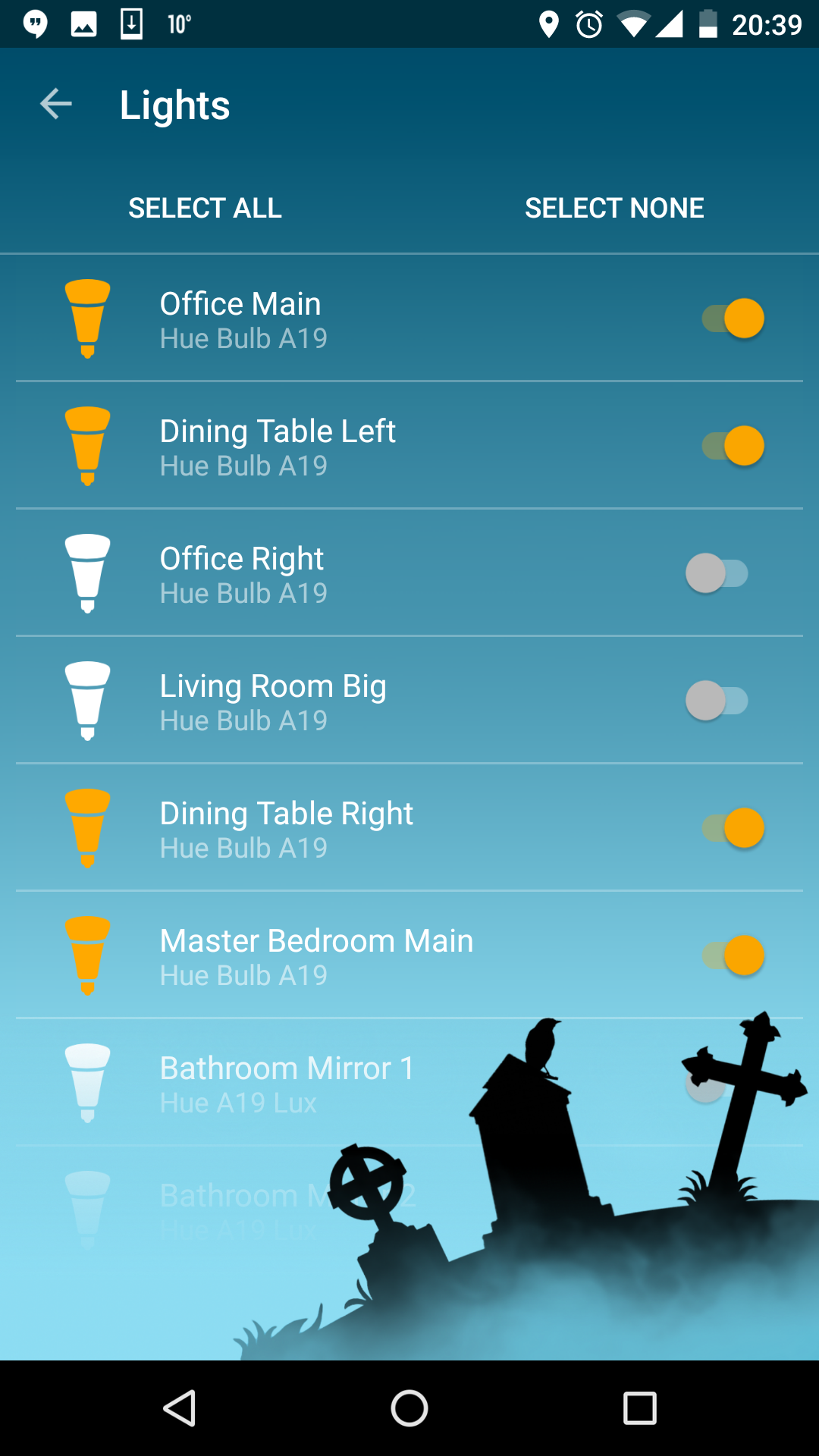Viewport: 819px width, 1456px height.
Task: Tap the system home button
Action: point(409,1409)
